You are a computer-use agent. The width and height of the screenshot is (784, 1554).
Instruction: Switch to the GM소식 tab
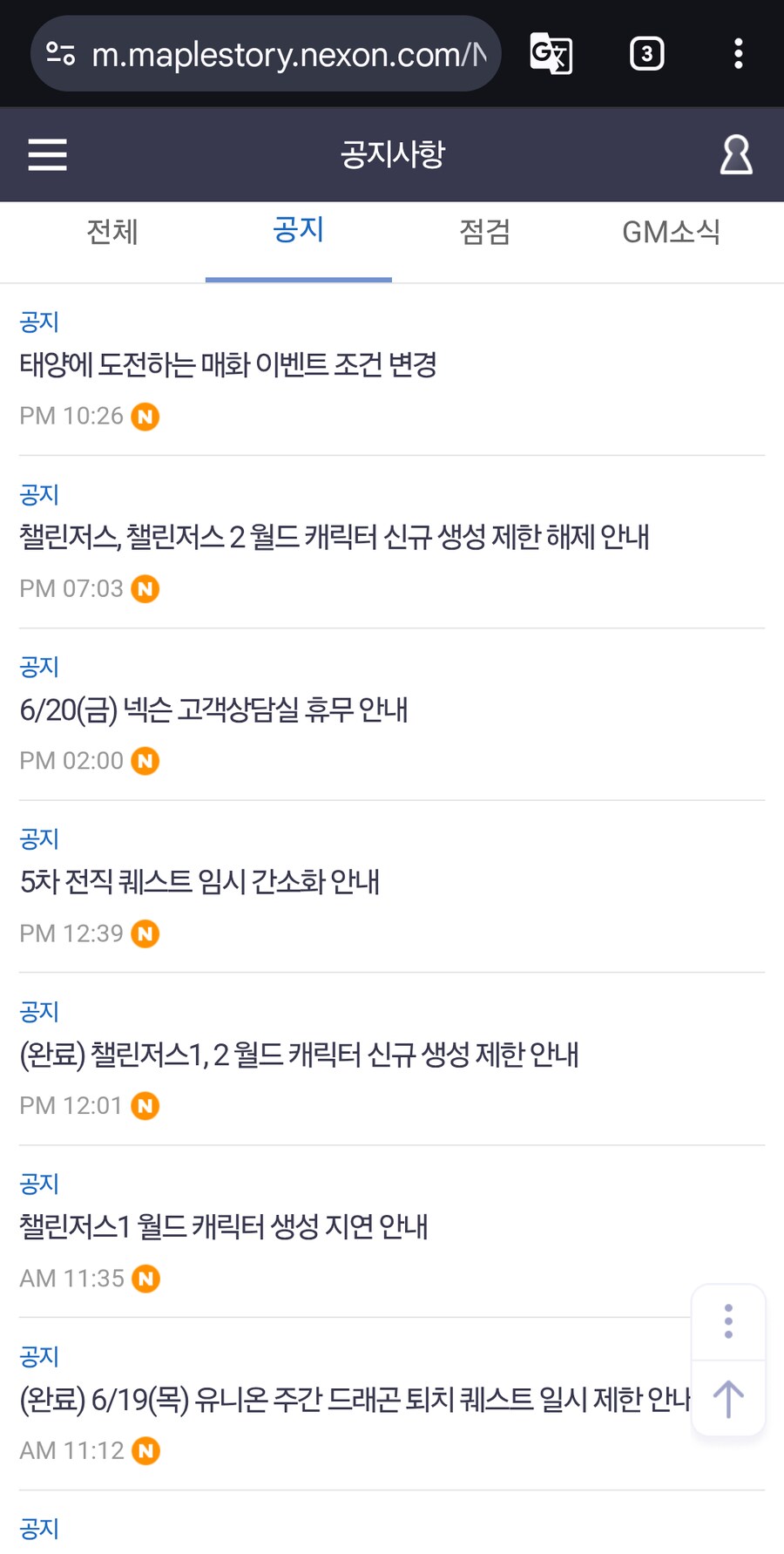[x=672, y=232]
